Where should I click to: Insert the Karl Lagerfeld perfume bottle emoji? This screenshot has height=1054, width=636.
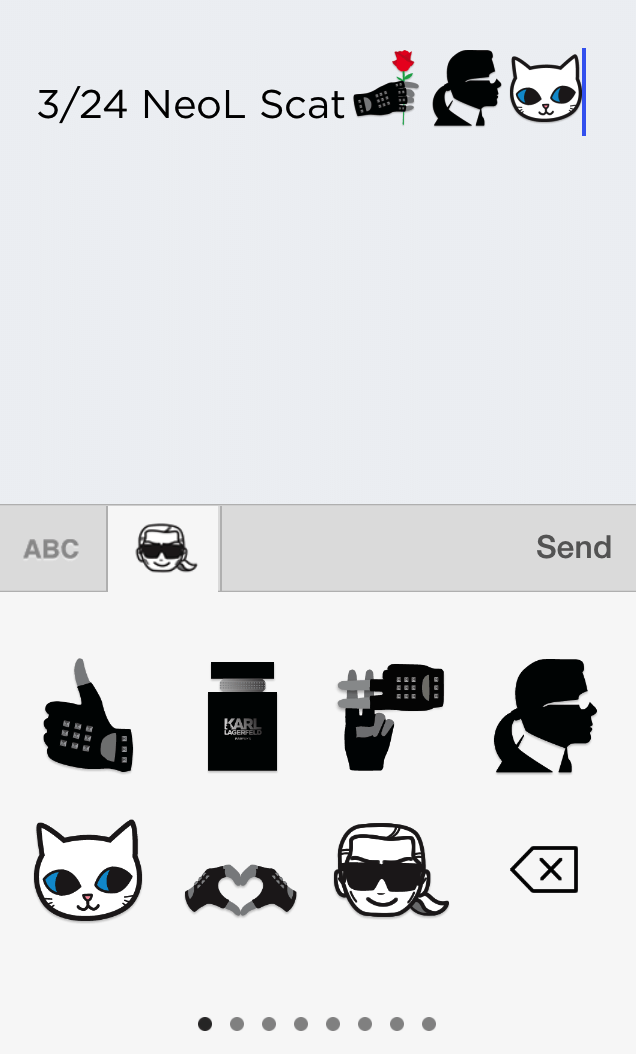[242, 716]
